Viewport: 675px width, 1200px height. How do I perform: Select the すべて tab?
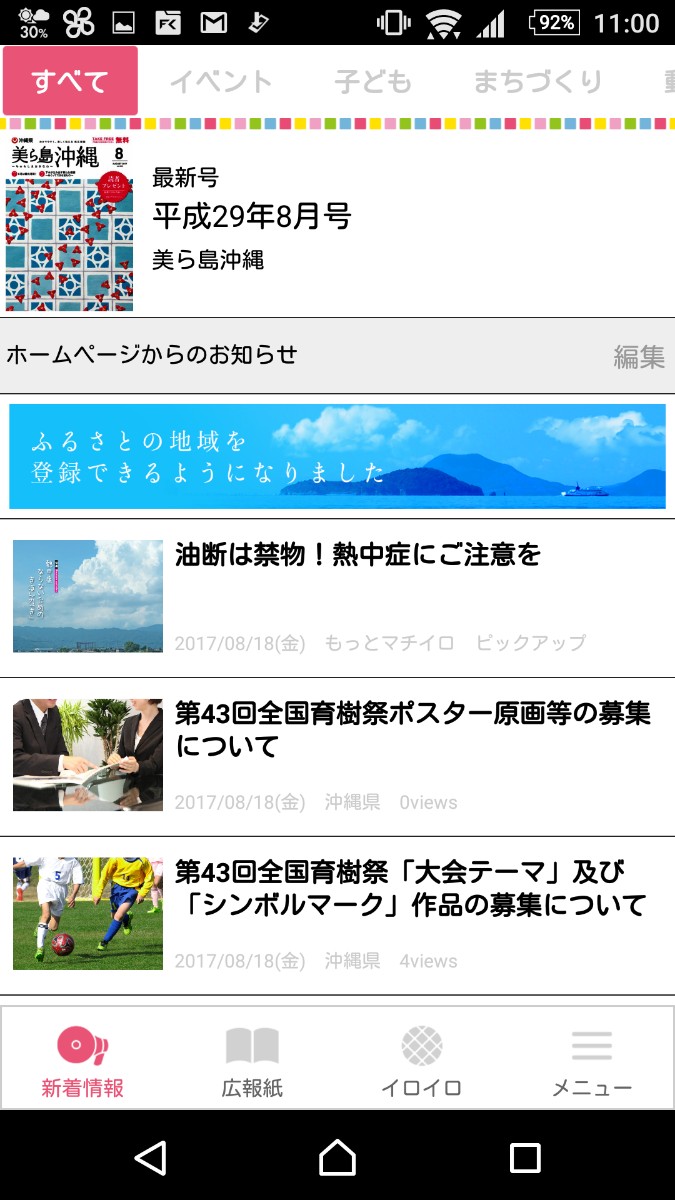(70, 81)
